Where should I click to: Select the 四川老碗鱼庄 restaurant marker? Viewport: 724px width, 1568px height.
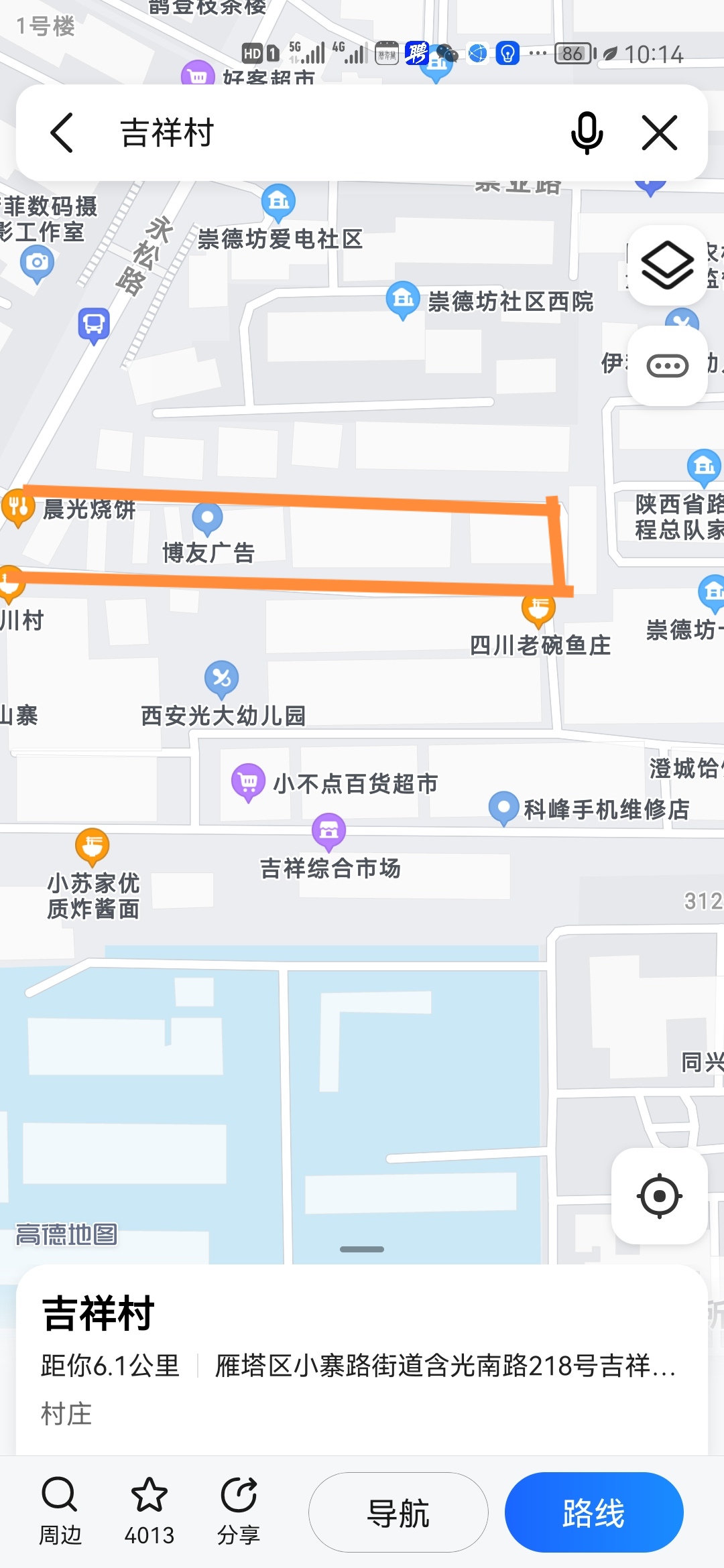pos(538,608)
